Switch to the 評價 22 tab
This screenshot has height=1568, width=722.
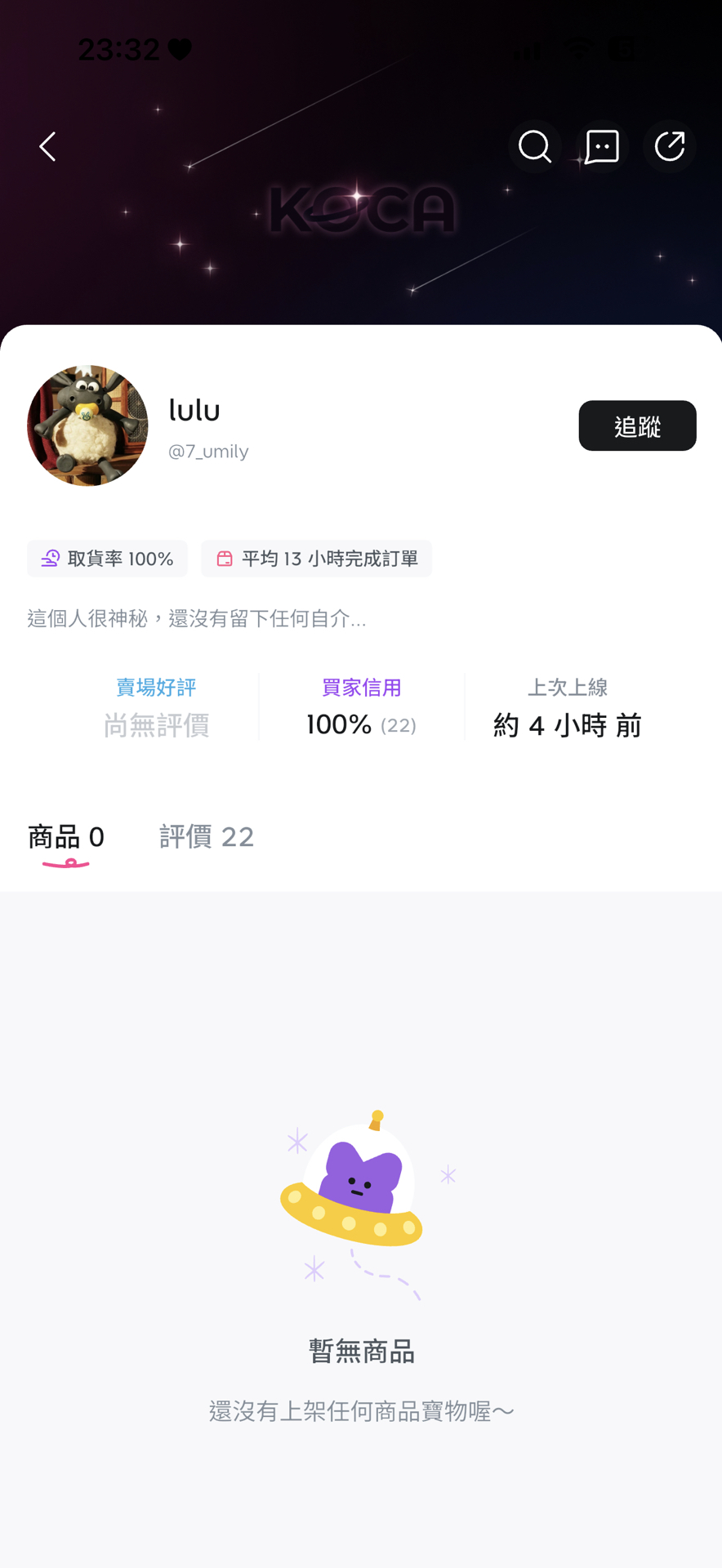tap(207, 836)
